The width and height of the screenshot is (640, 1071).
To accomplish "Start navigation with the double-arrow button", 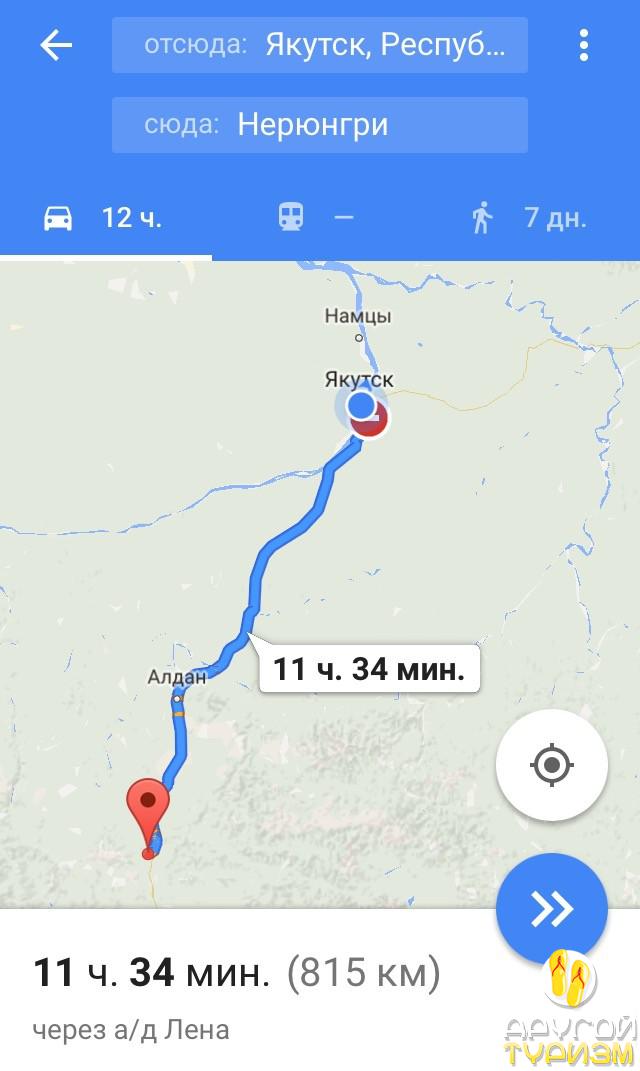I will point(551,909).
